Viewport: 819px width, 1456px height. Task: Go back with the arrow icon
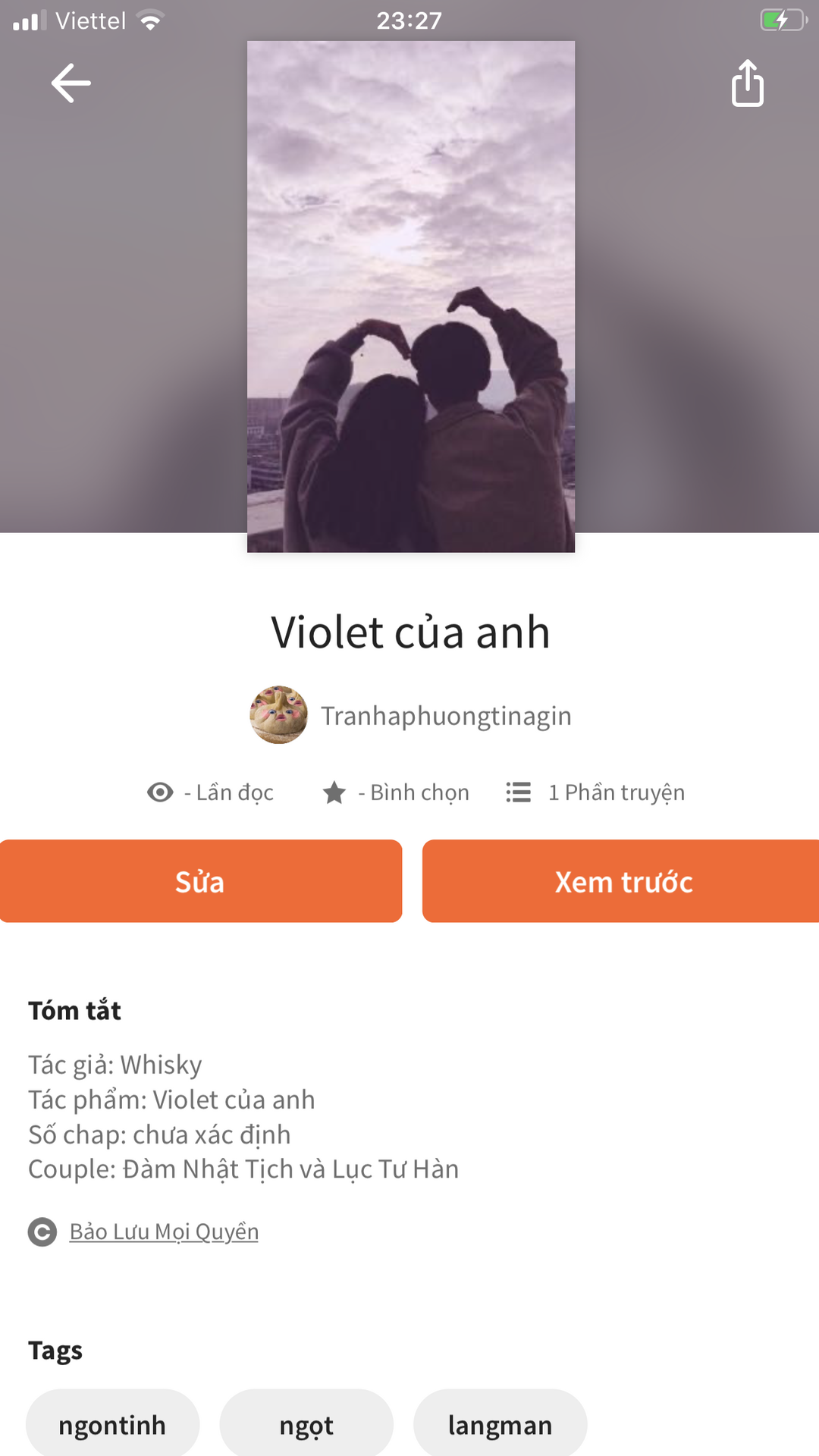pos(71,83)
